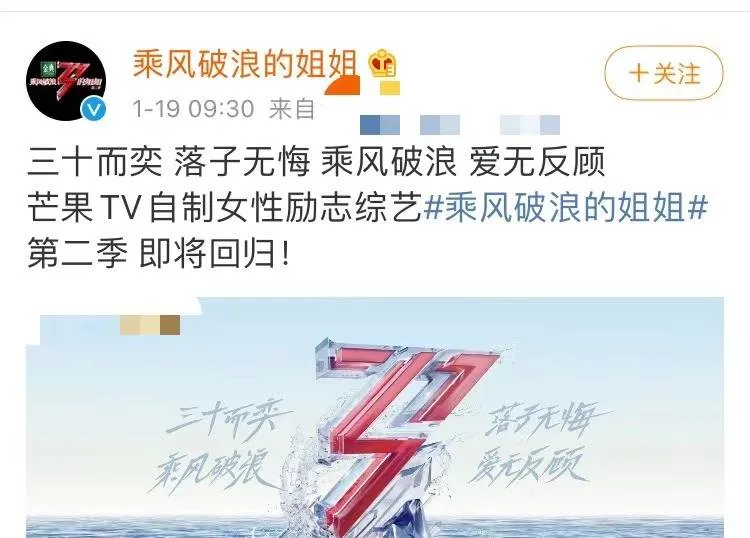Open the #乘风破浪的姐姐# hashtag topic

(x=566, y=207)
